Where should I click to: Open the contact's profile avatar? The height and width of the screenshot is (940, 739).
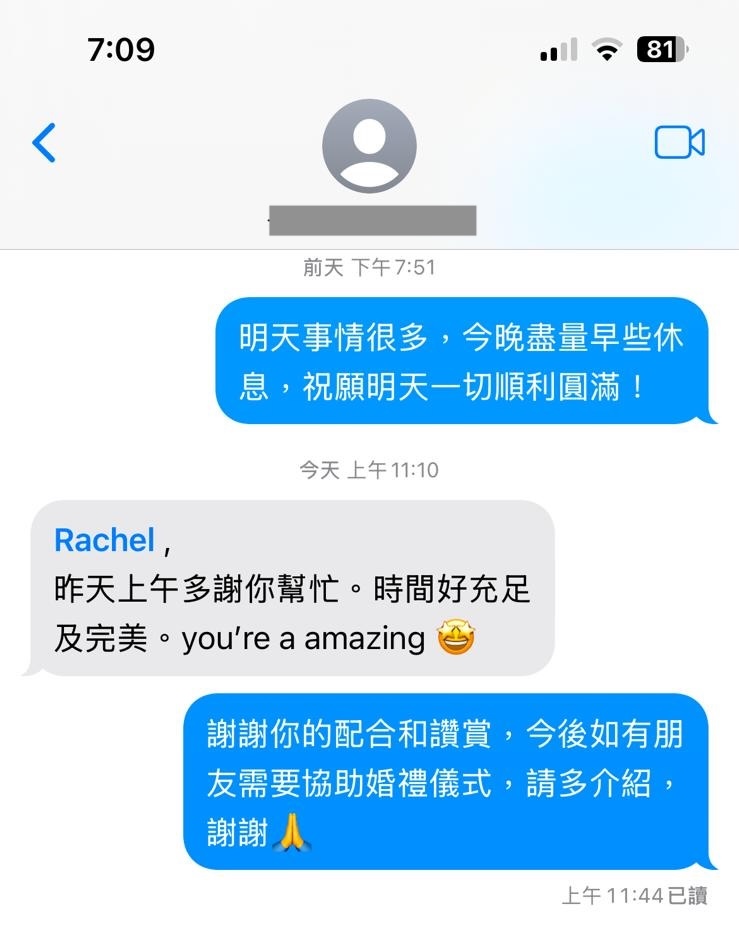[x=369, y=146]
